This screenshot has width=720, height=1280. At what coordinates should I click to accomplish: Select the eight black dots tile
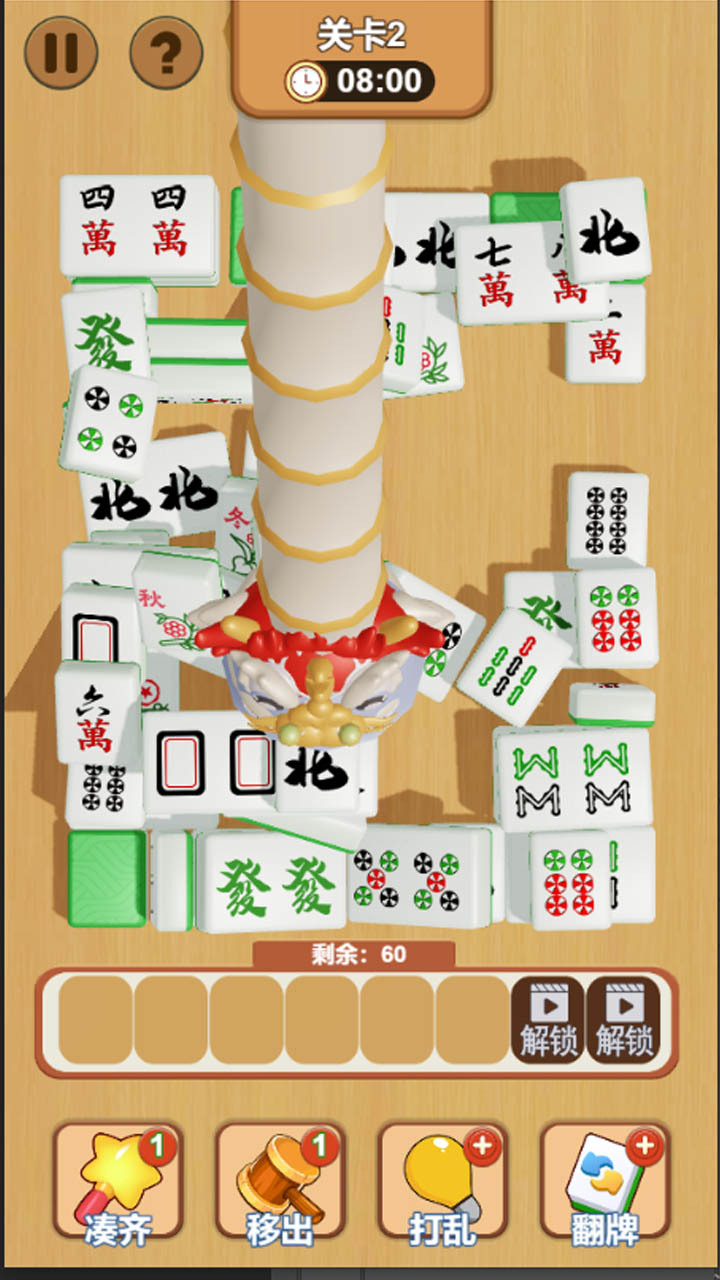[x=608, y=520]
